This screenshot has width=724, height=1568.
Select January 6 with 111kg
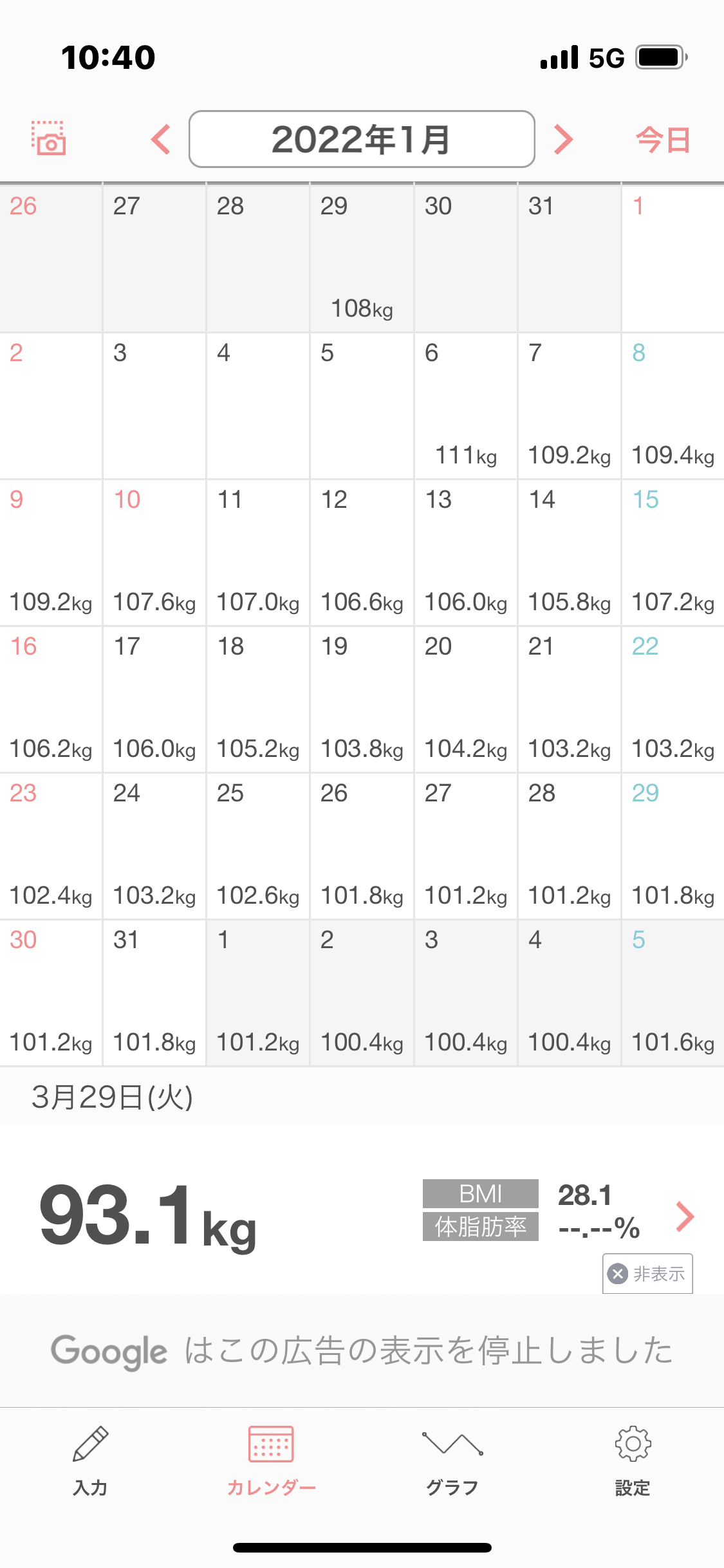tap(466, 406)
